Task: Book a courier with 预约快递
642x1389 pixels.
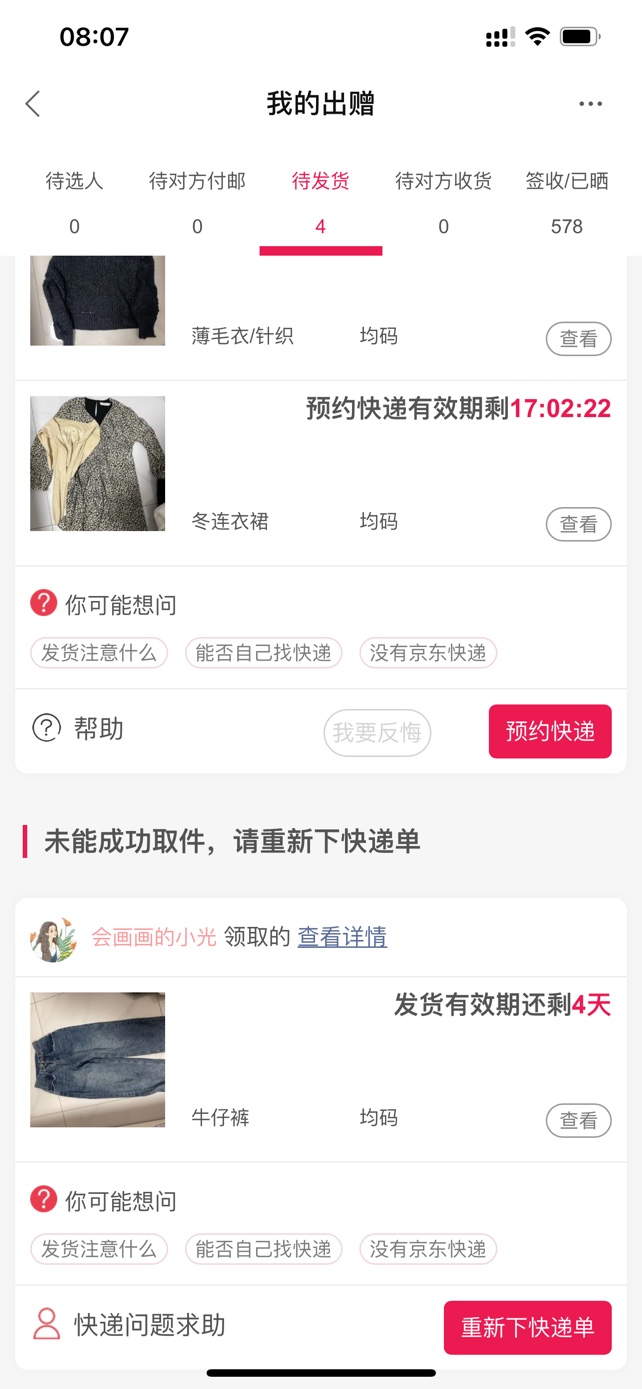Action: coord(550,731)
